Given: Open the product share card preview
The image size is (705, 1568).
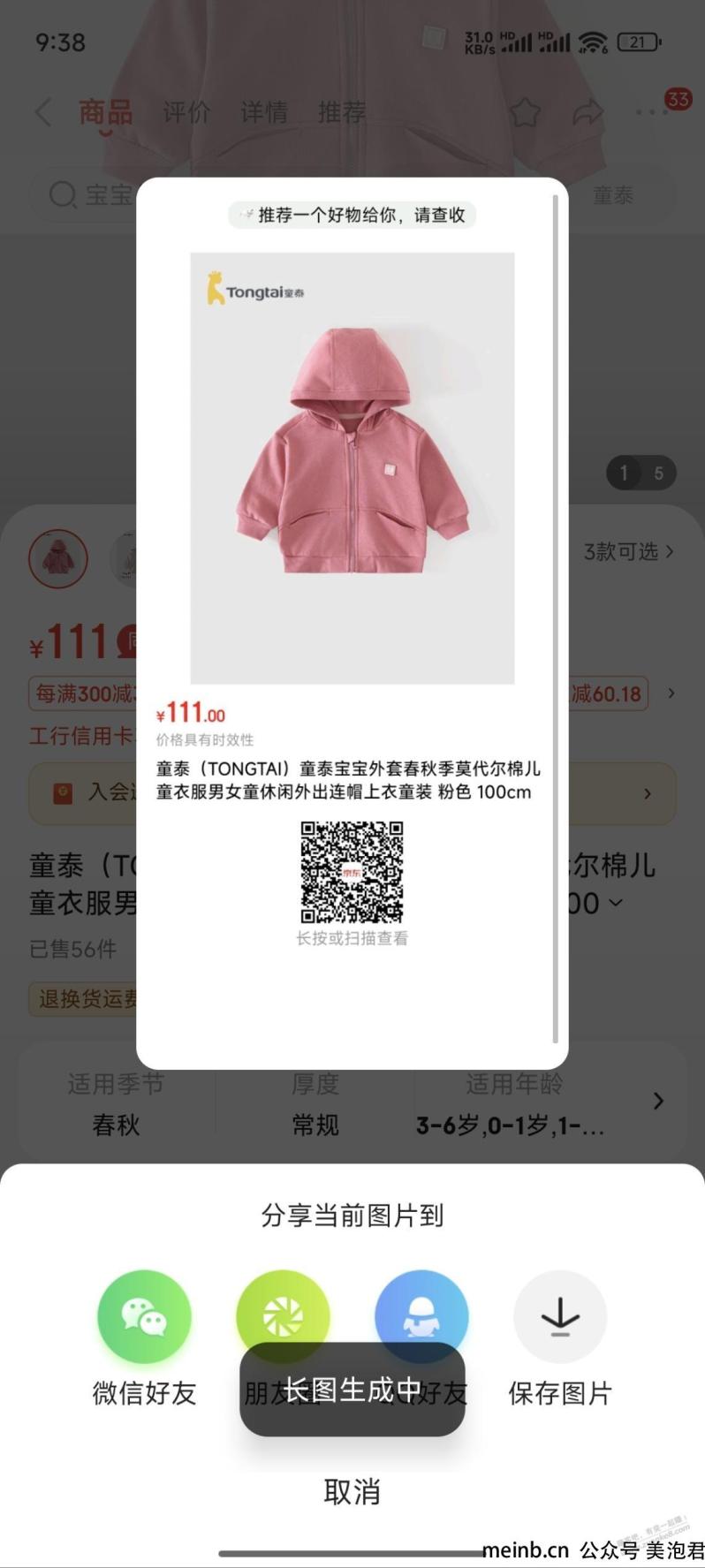Looking at the screenshot, I should pyautogui.click(x=352, y=624).
